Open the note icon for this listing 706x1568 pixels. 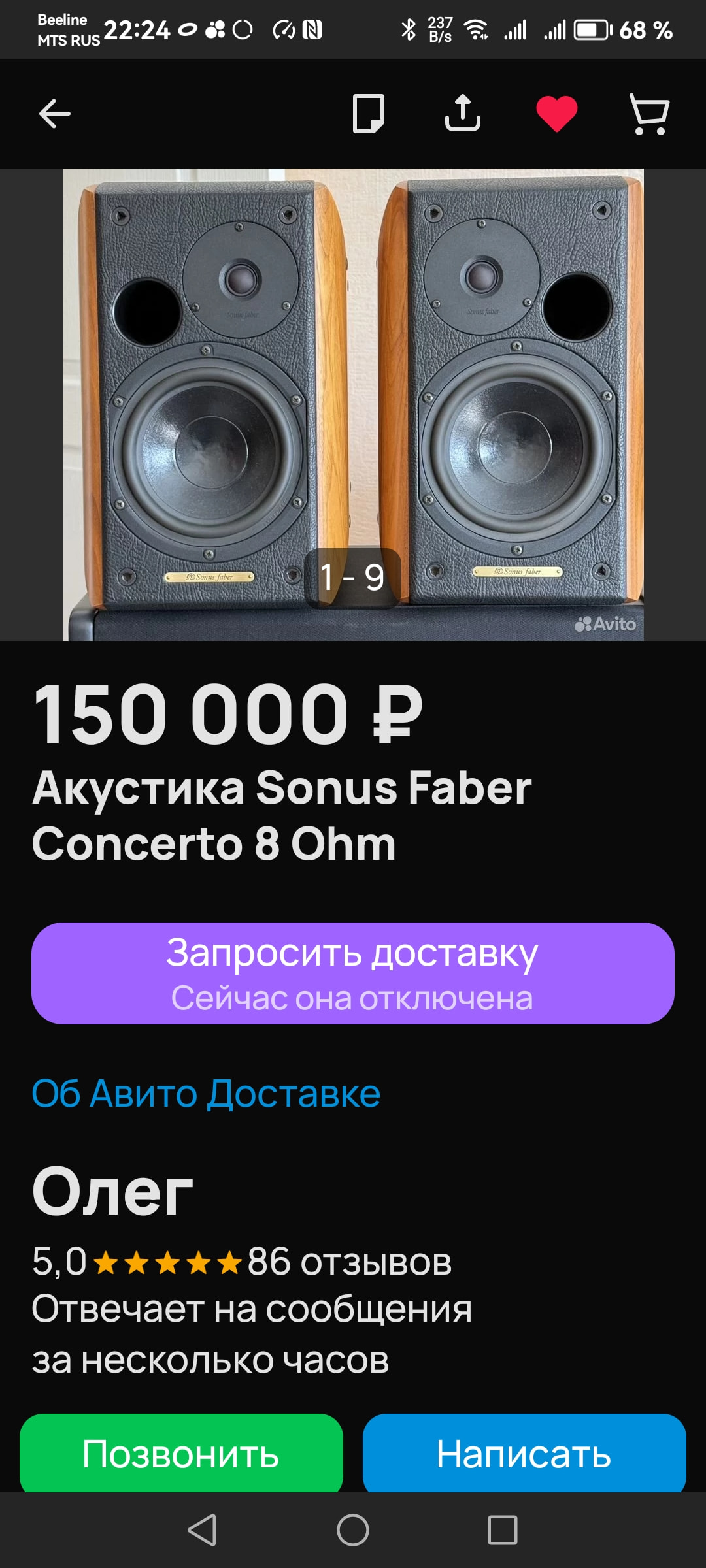click(x=368, y=114)
